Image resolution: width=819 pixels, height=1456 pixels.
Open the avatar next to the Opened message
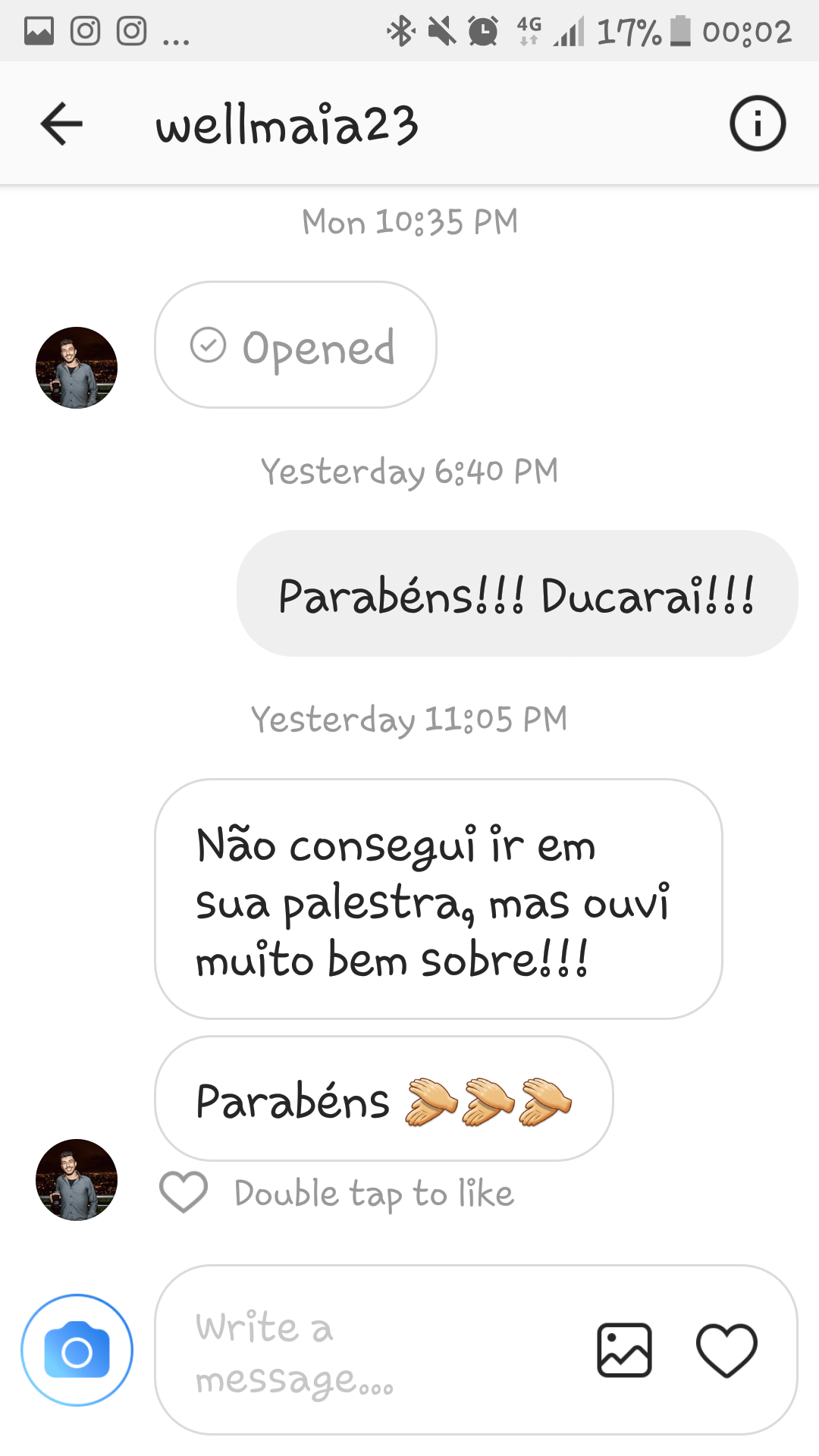[x=77, y=368]
